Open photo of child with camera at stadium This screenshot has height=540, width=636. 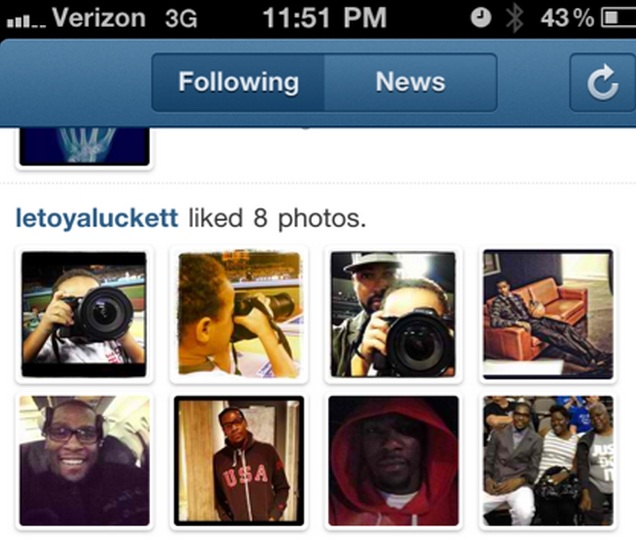coord(85,313)
